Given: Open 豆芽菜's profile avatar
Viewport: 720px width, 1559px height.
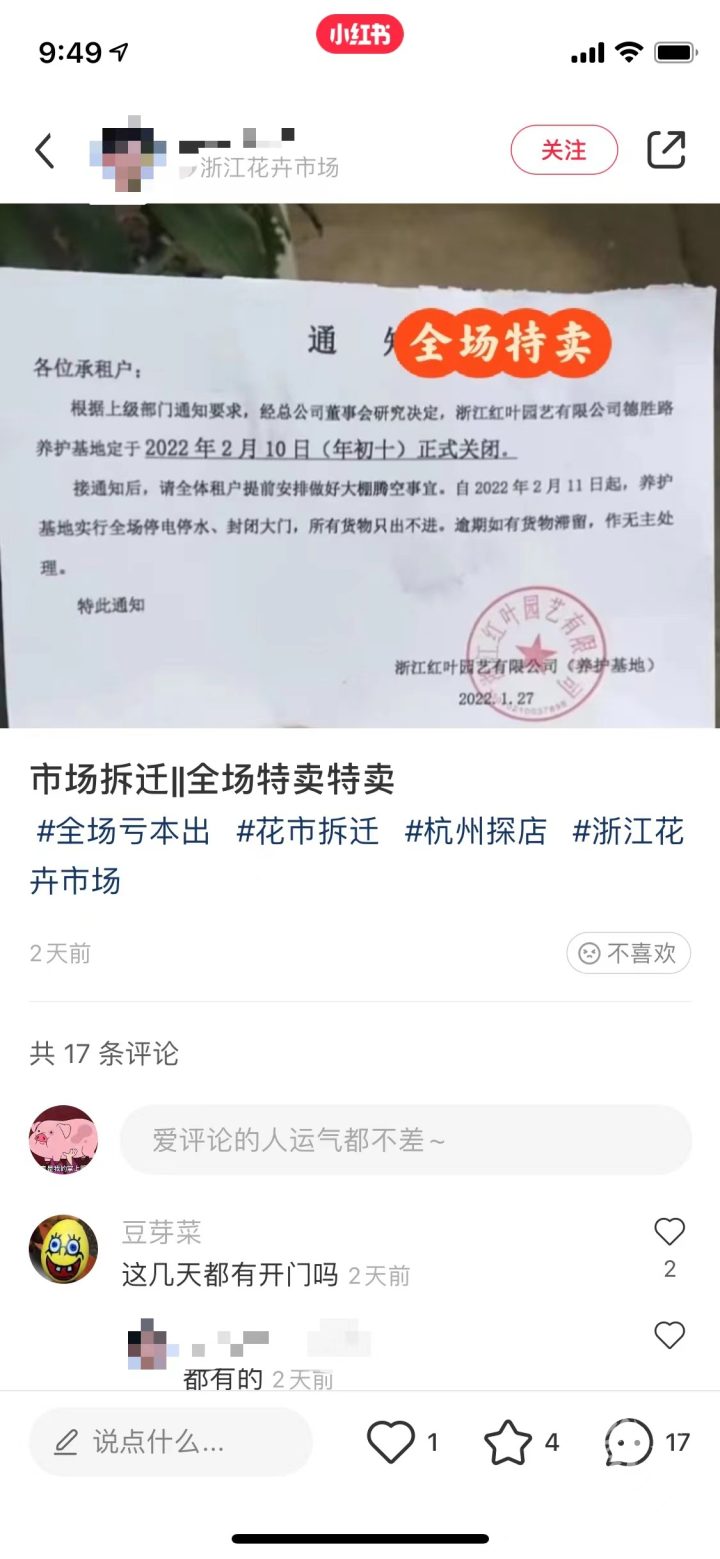Looking at the screenshot, I should click(64, 1249).
